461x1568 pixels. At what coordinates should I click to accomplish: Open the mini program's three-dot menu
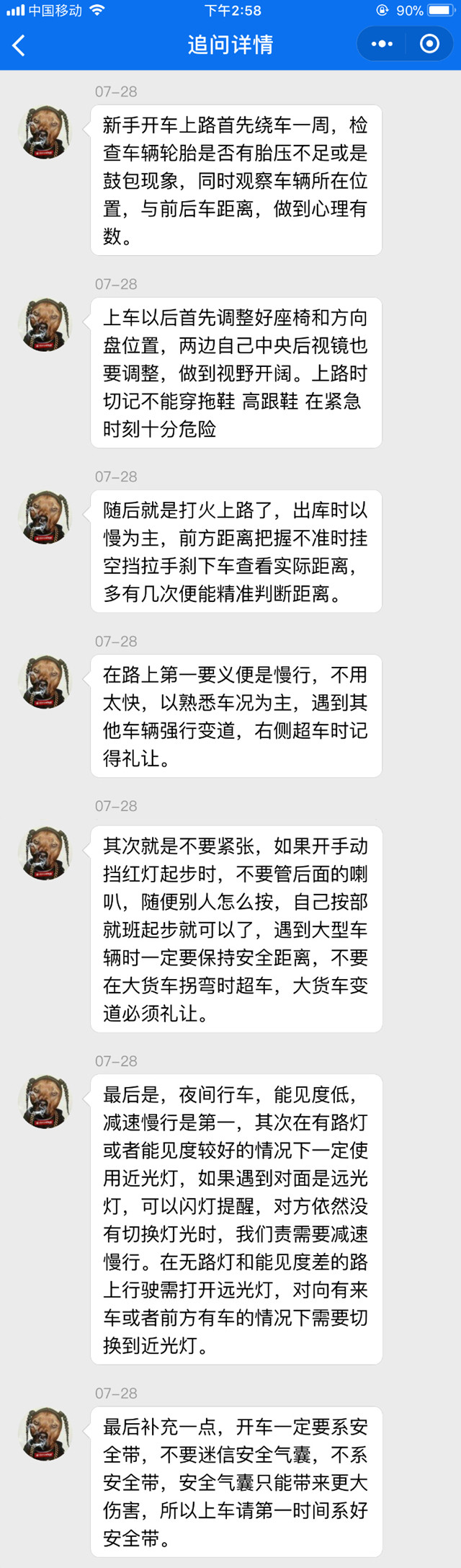click(x=382, y=45)
